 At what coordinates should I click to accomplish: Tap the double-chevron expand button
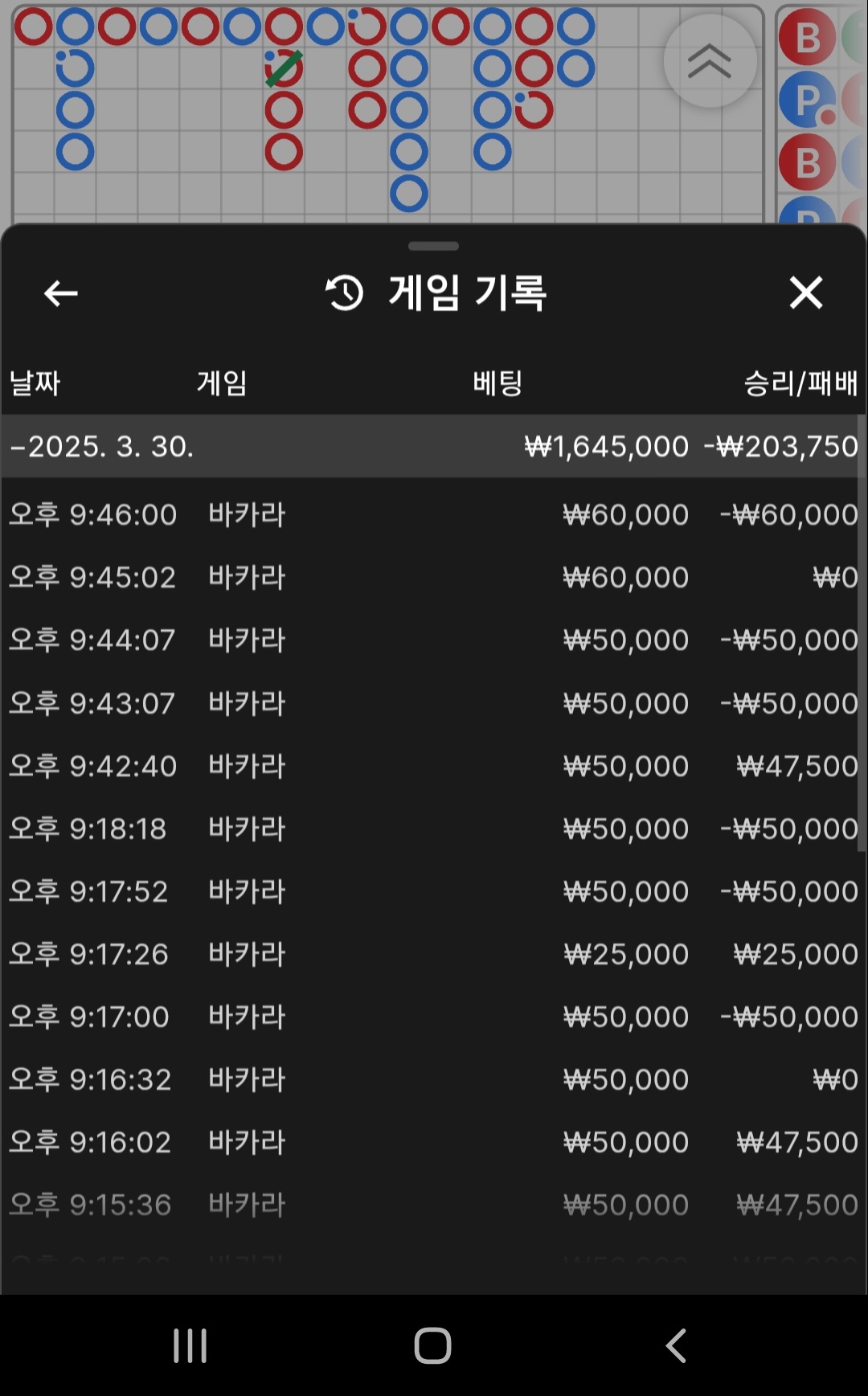710,60
